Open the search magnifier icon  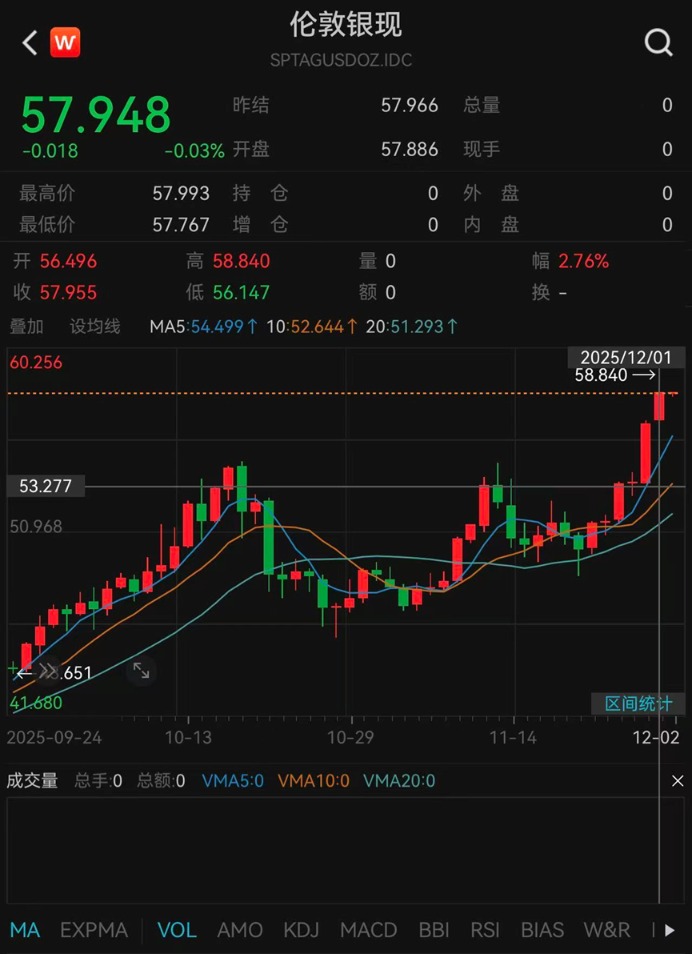(658, 43)
